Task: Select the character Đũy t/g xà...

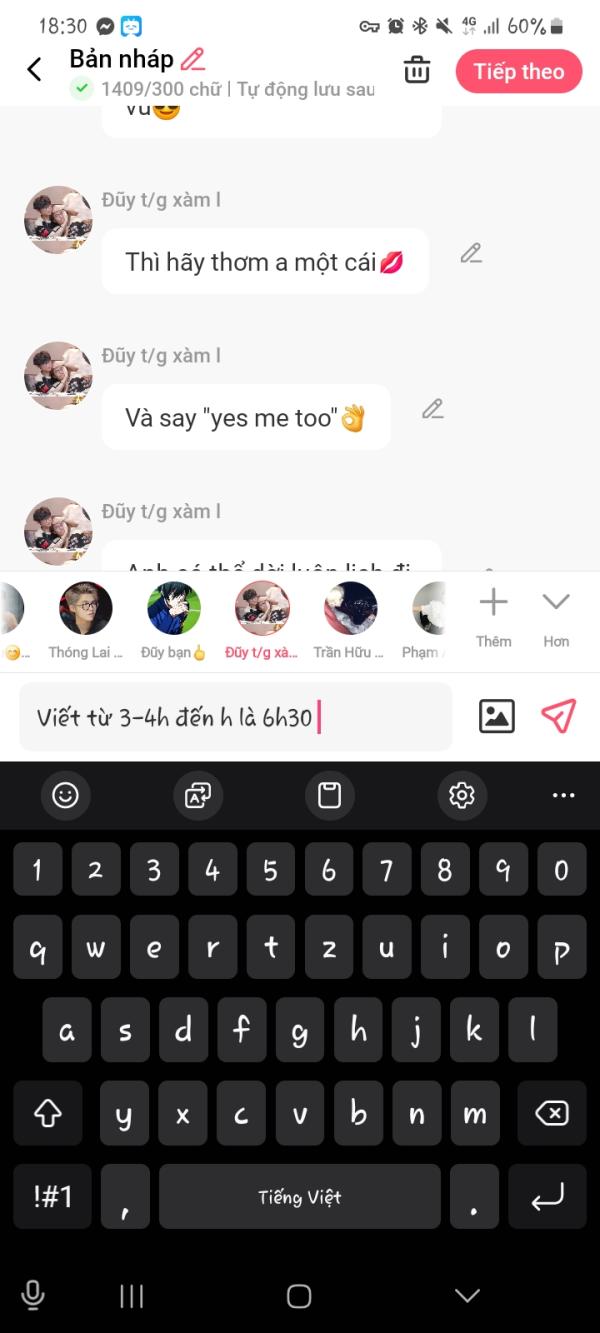Action: click(262, 621)
